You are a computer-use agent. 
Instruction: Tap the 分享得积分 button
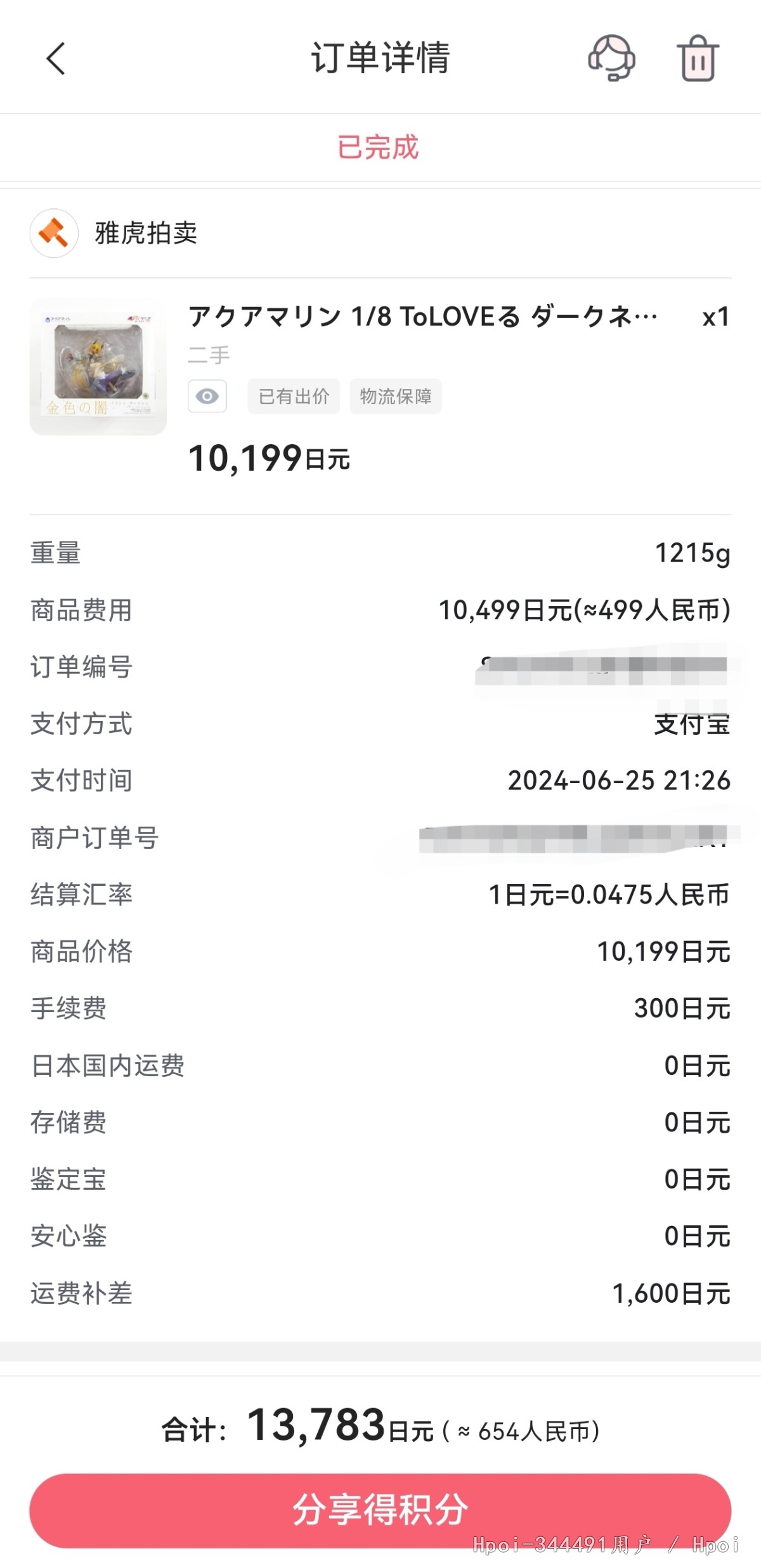tap(380, 1510)
